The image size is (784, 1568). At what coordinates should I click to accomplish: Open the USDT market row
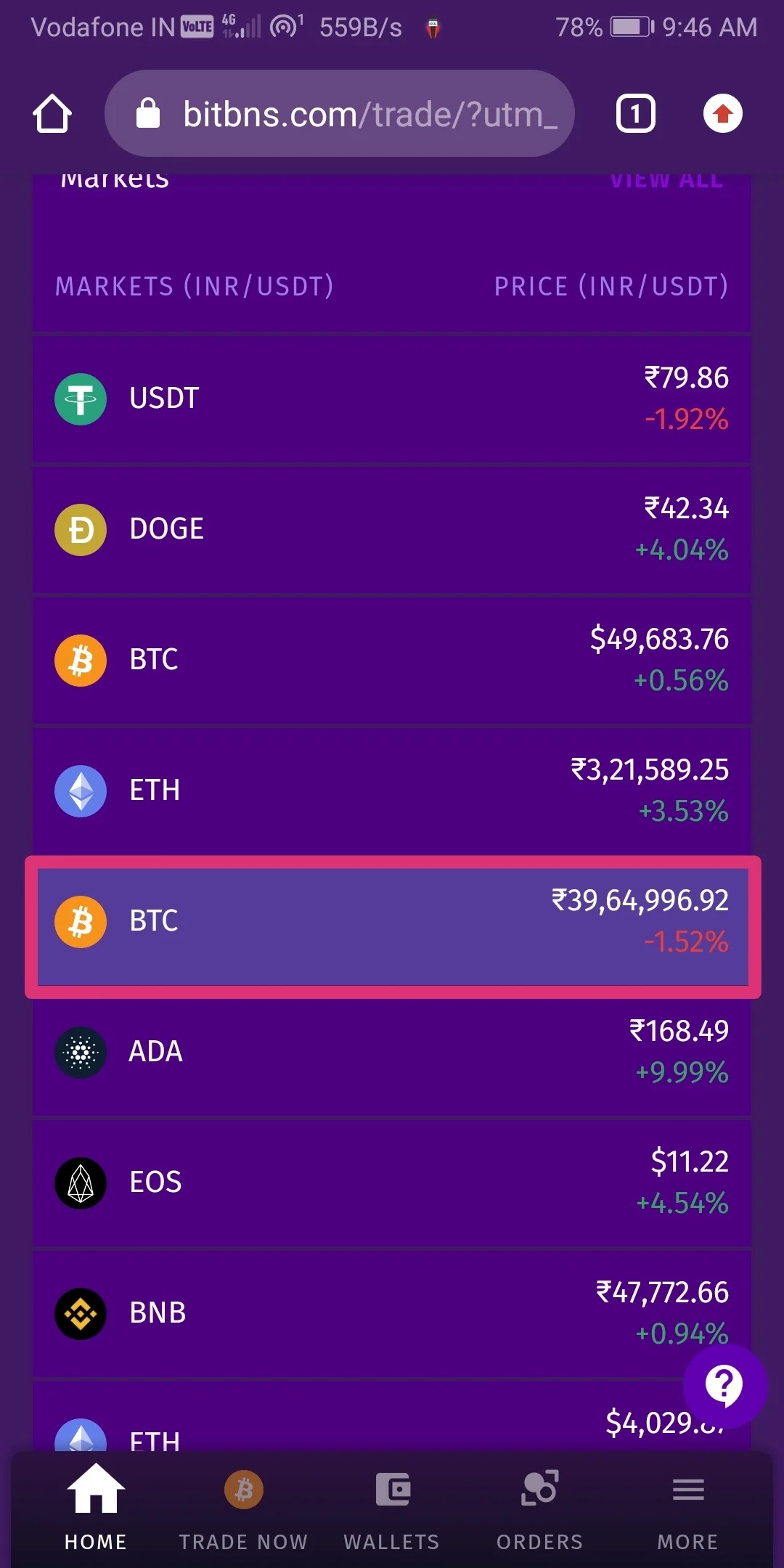(x=392, y=399)
